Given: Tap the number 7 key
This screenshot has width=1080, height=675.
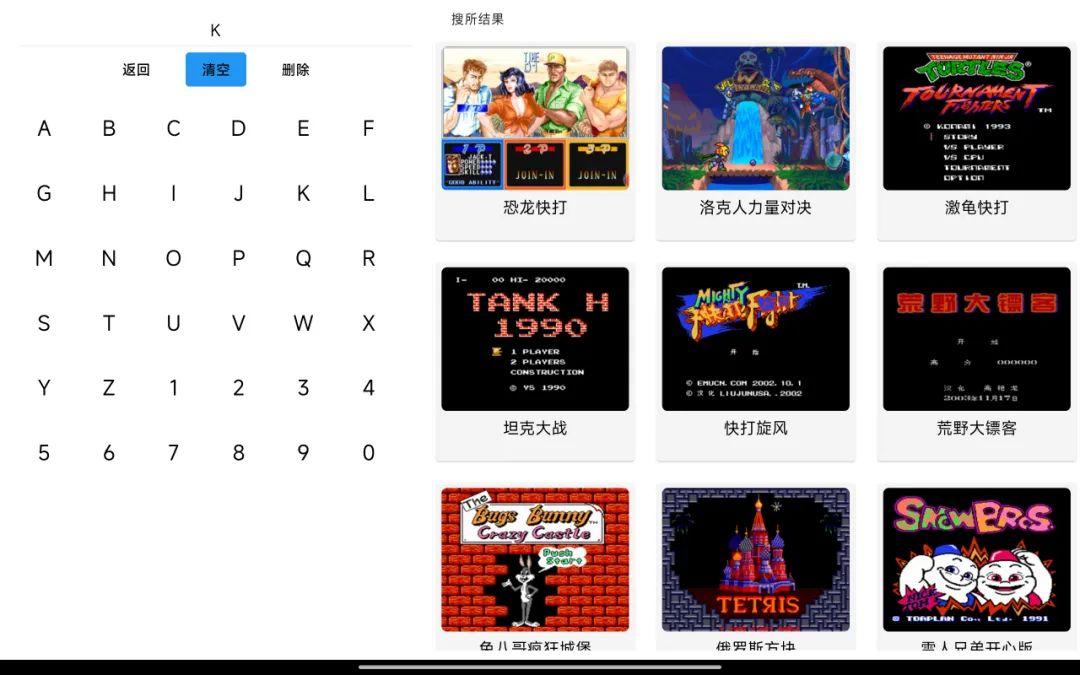Looking at the screenshot, I should (x=173, y=453).
